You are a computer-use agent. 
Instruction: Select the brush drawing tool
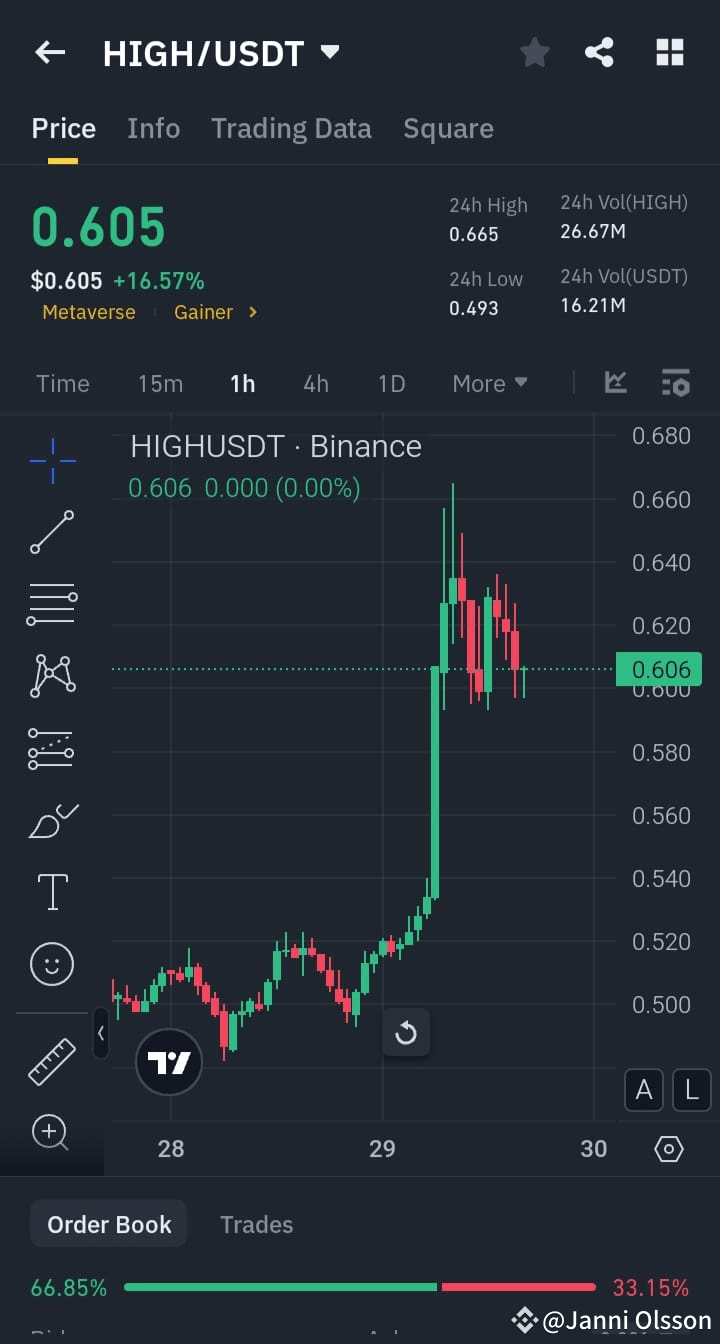point(51,820)
